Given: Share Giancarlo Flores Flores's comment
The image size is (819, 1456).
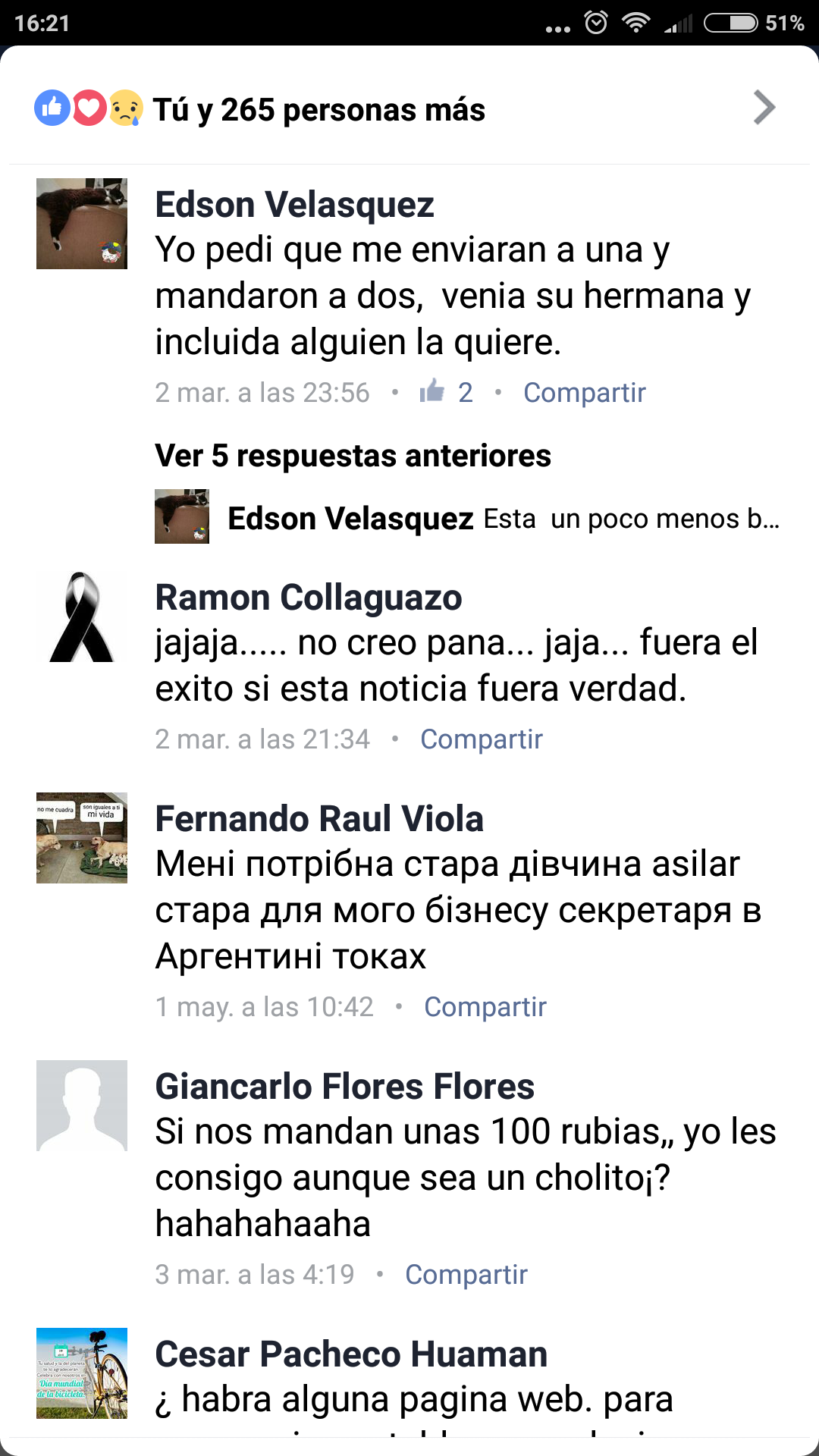Looking at the screenshot, I should [x=466, y=1275].
